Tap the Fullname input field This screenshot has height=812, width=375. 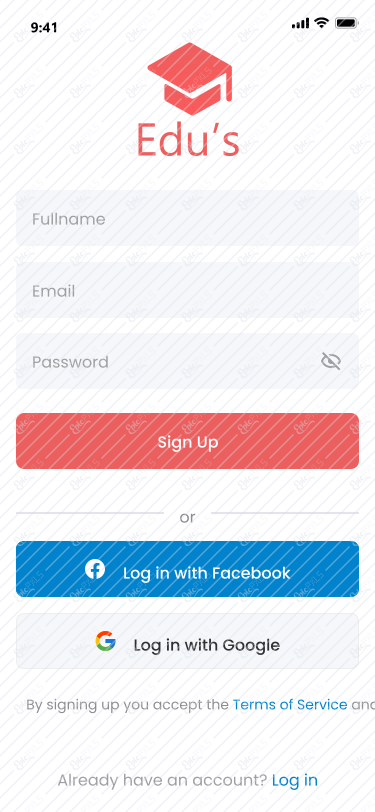[x=187, y=218]
